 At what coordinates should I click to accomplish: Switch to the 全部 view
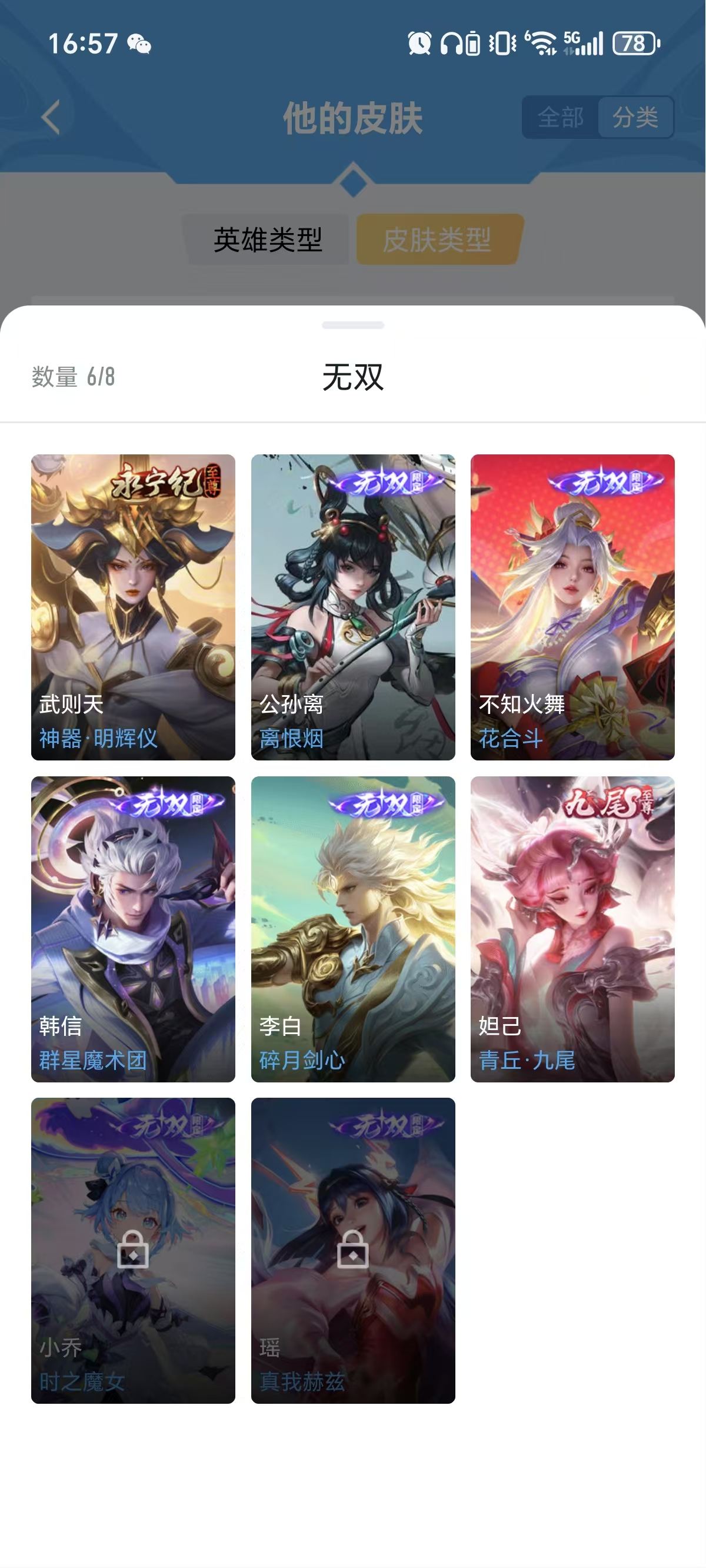pos(561,118)
